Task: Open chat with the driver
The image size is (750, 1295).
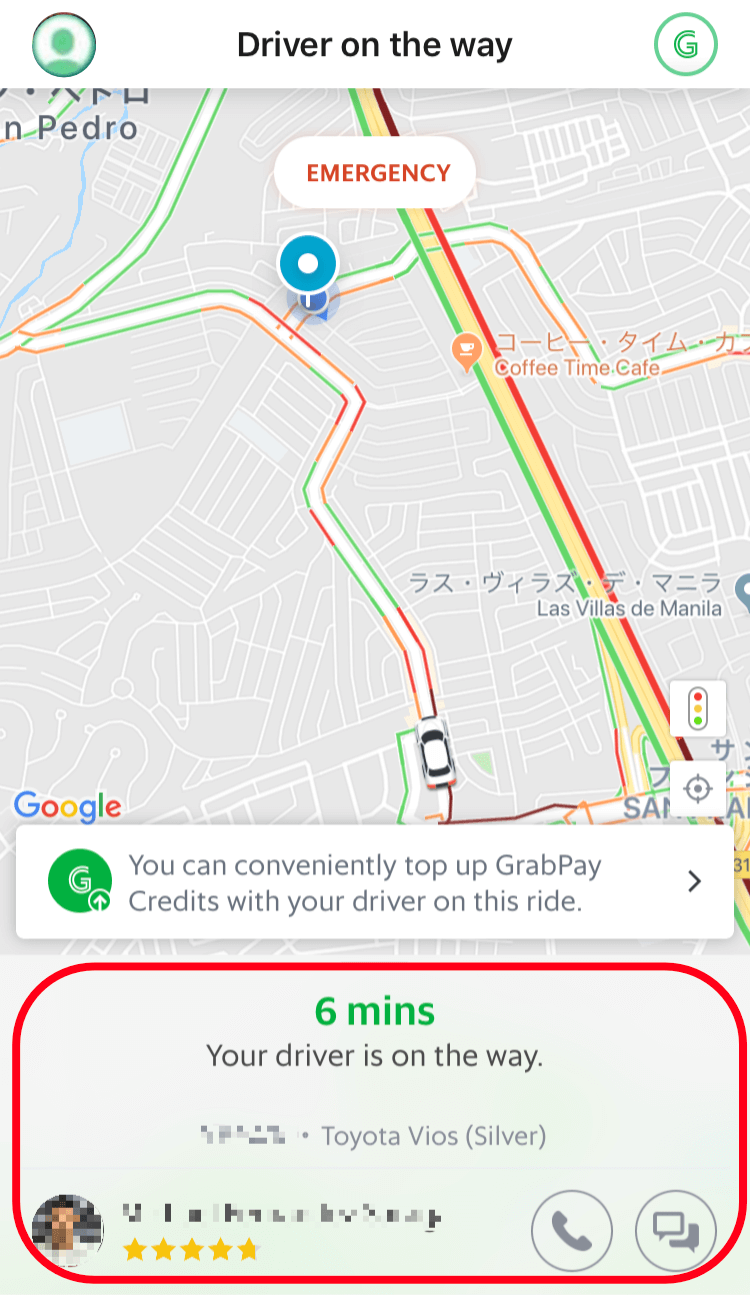Action: 676,1230
